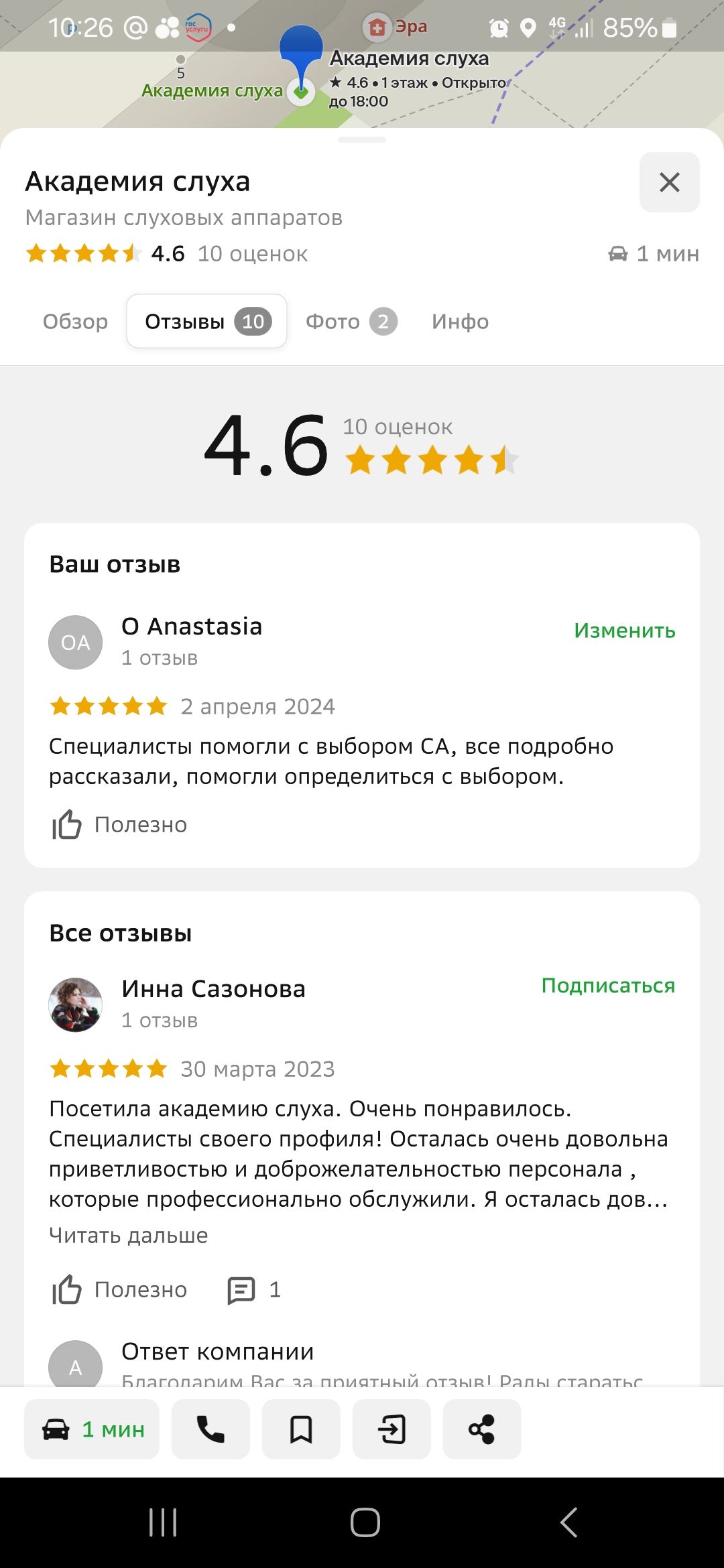Close the Академия слуха card
This screenshot has height=1568, width=724.
pos(669,182)
